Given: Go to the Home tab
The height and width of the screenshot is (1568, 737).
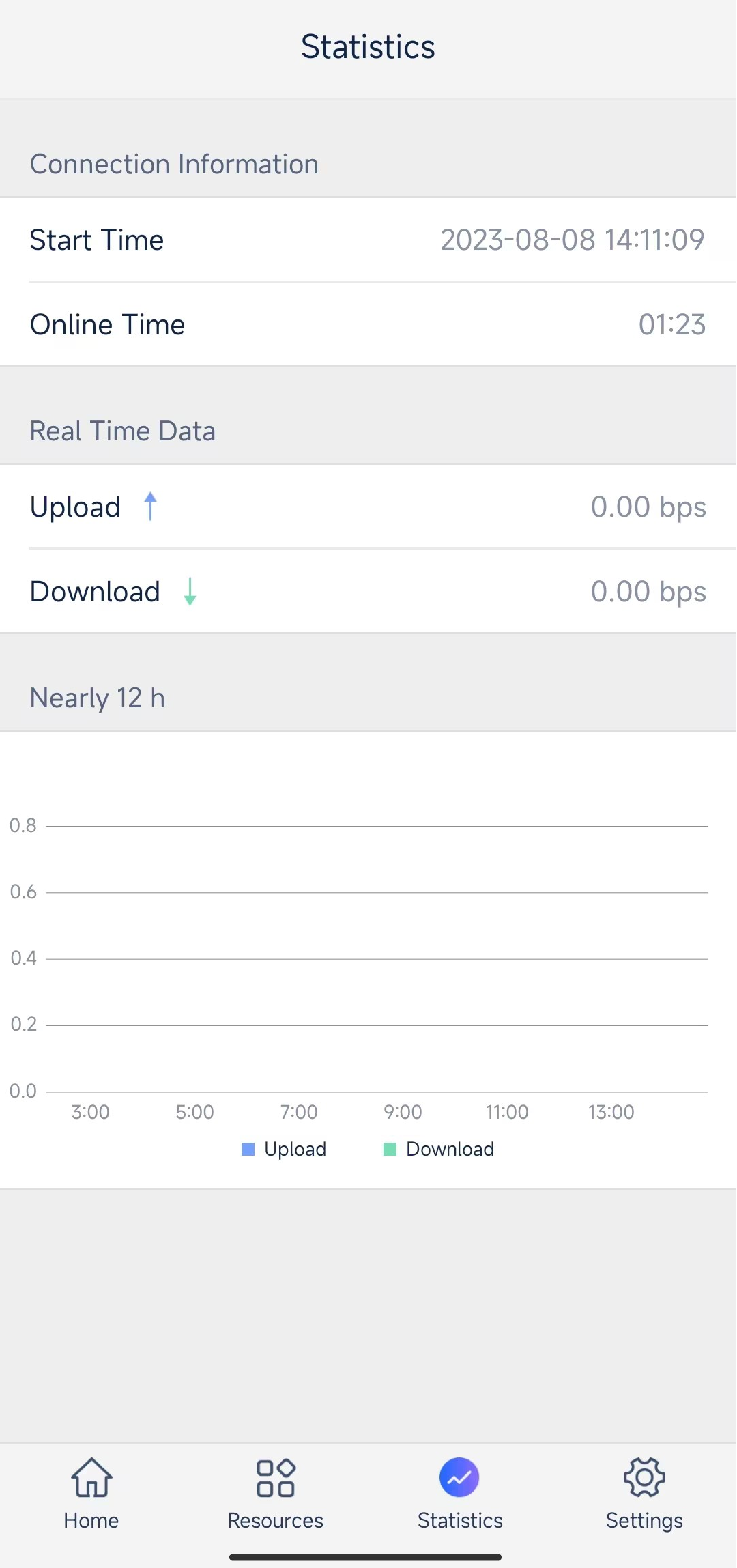Looking at the screenshot, I should pyautogui.click(x=91, y=1494).
